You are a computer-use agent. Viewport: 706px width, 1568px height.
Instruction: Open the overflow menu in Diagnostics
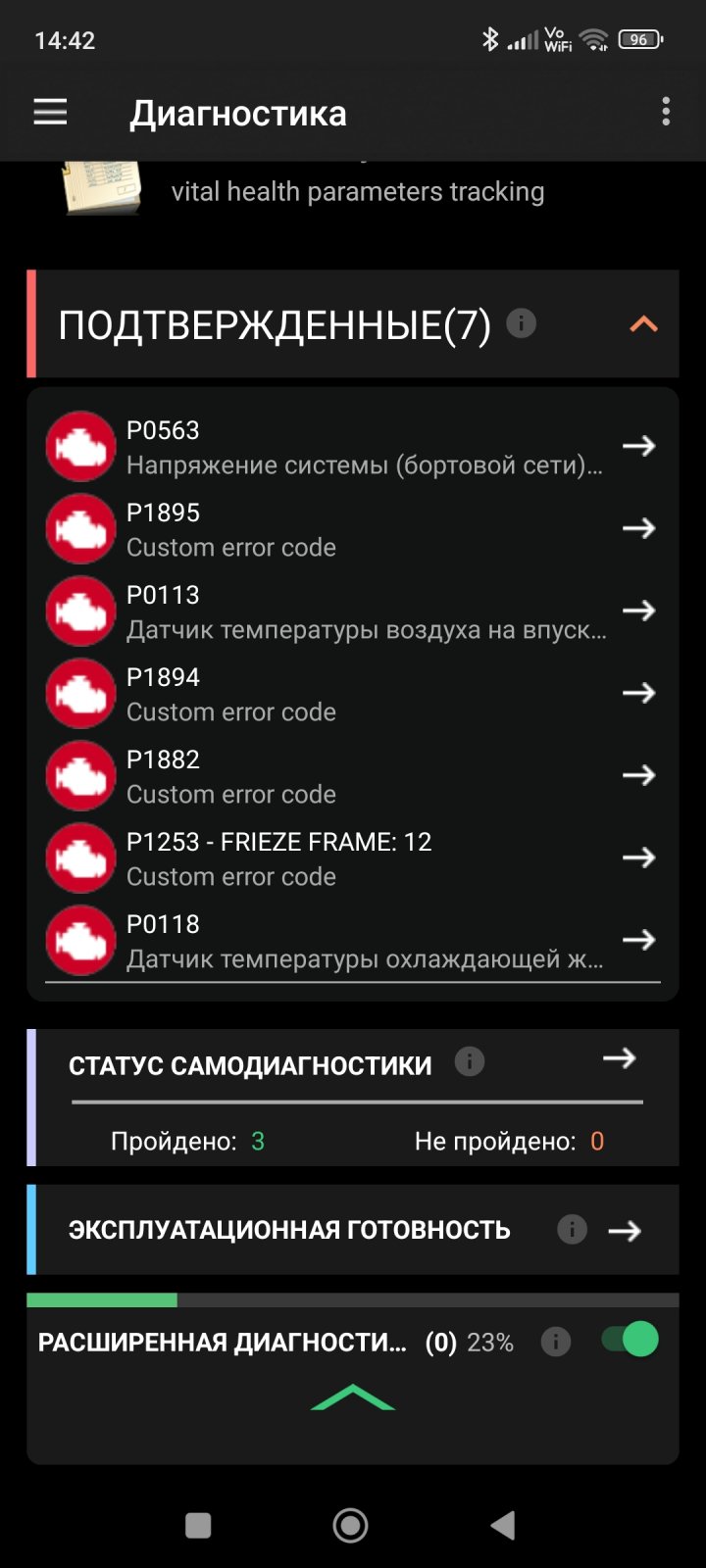point(666,112)
